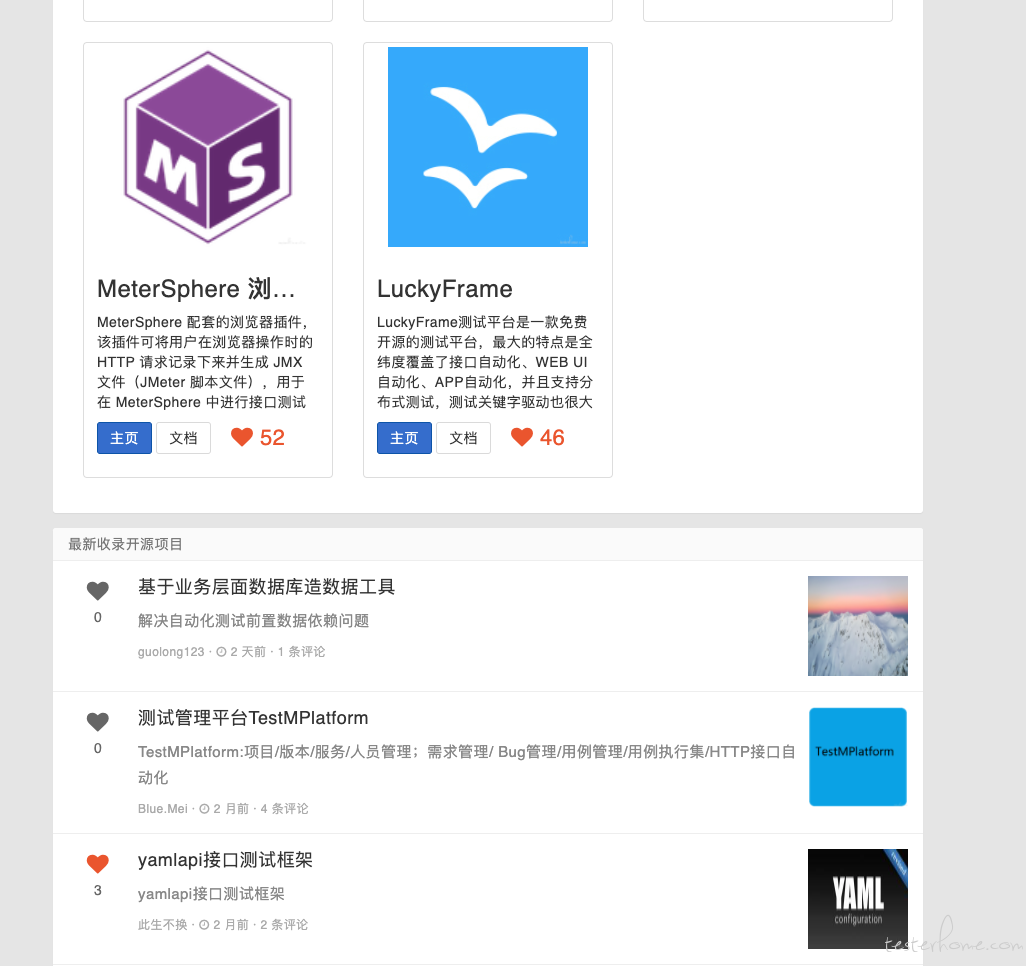This screenshot has height=966, width=1026.
Task: Like the yamlapi接口测试框架 project
Action: pyautogui.click(x=97, y=864)
